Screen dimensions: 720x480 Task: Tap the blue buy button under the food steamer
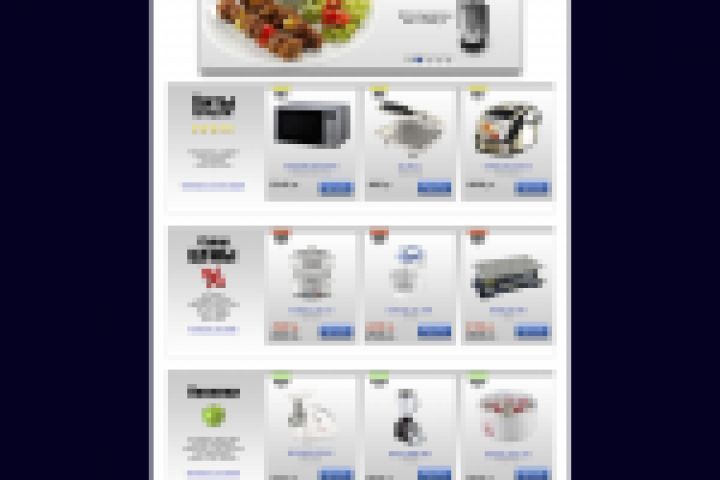point(335,331)
